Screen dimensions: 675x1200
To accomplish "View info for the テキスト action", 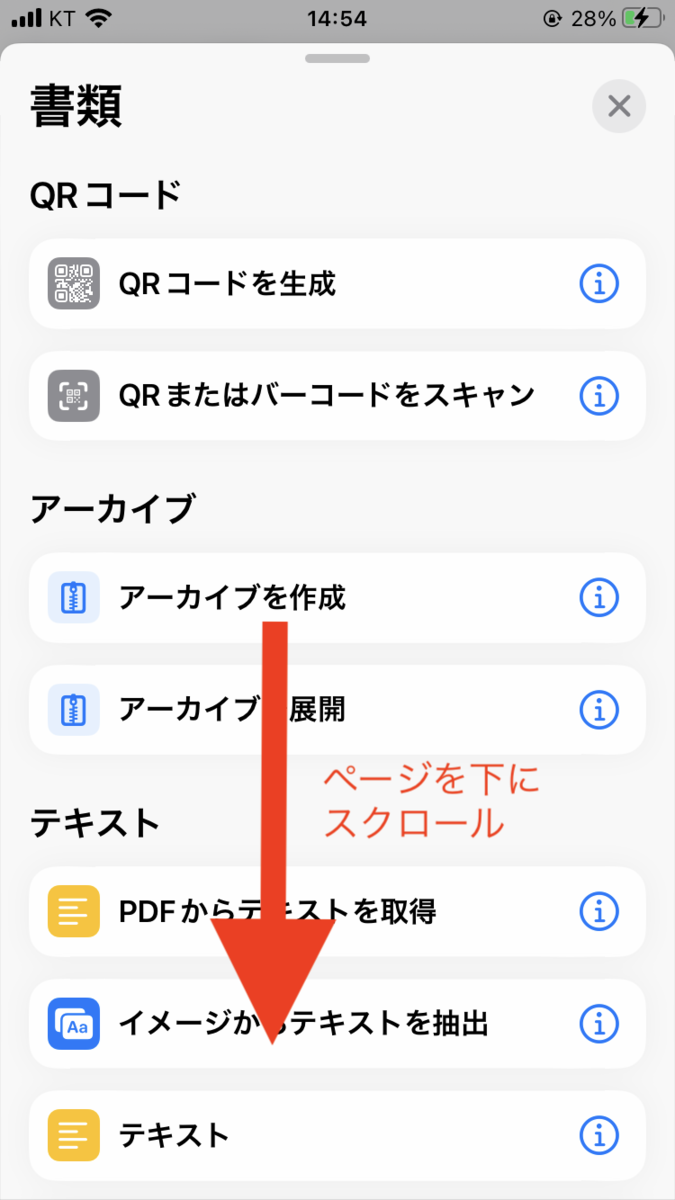I will 599,1135.
